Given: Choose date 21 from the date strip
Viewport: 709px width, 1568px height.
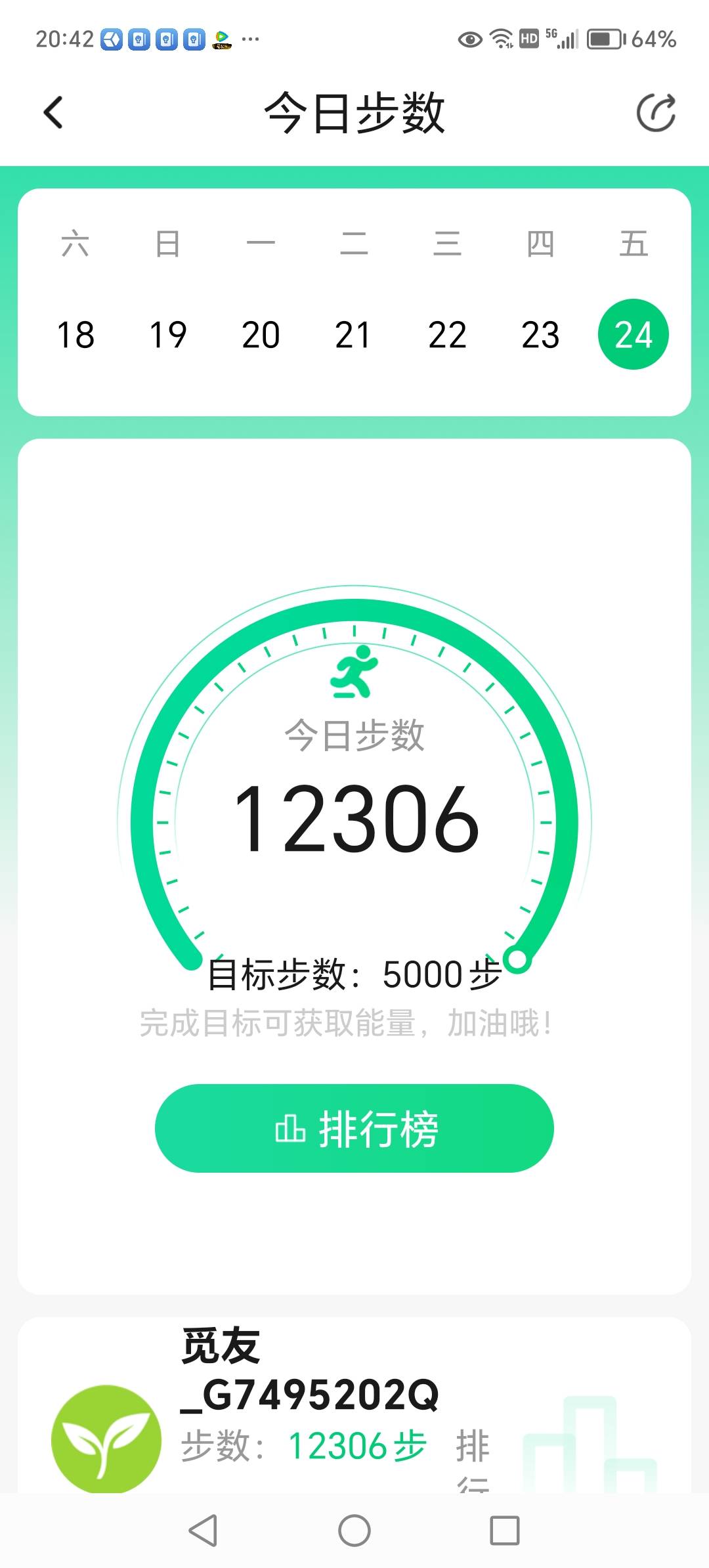Looking at the screenshot, I should (x=353, y=335).
